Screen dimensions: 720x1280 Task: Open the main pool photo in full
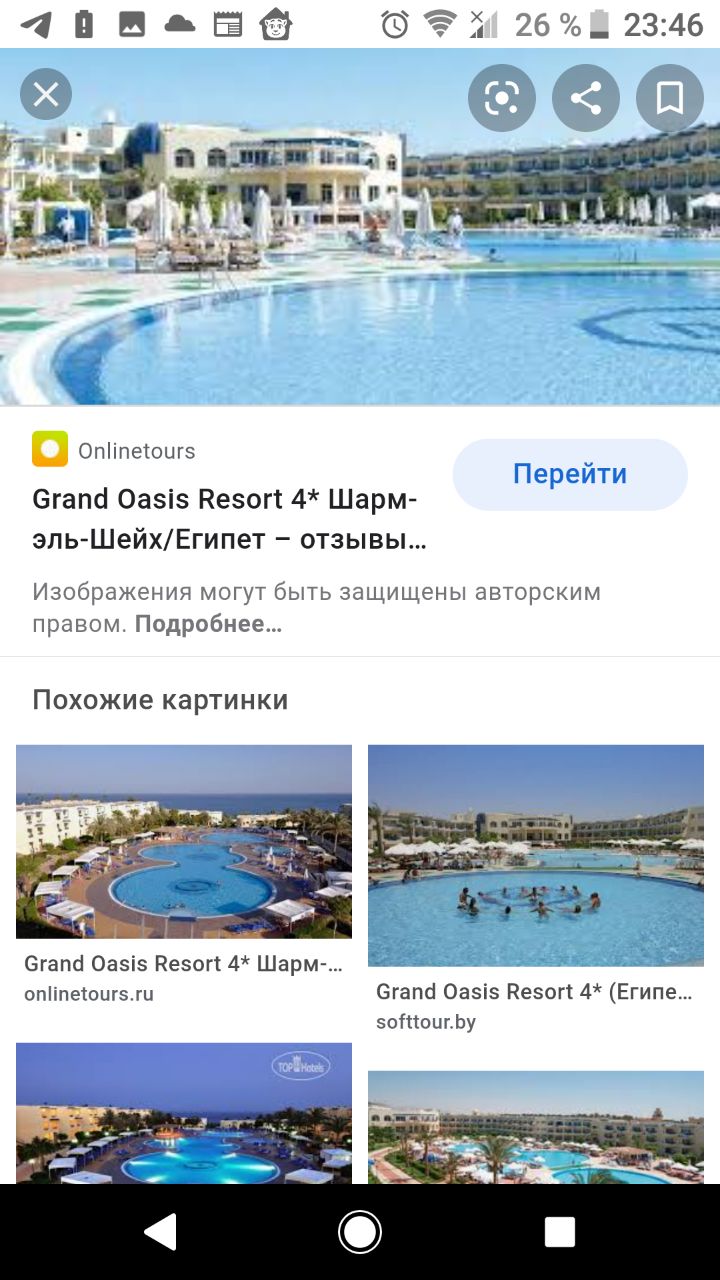(x=360, y=227)
